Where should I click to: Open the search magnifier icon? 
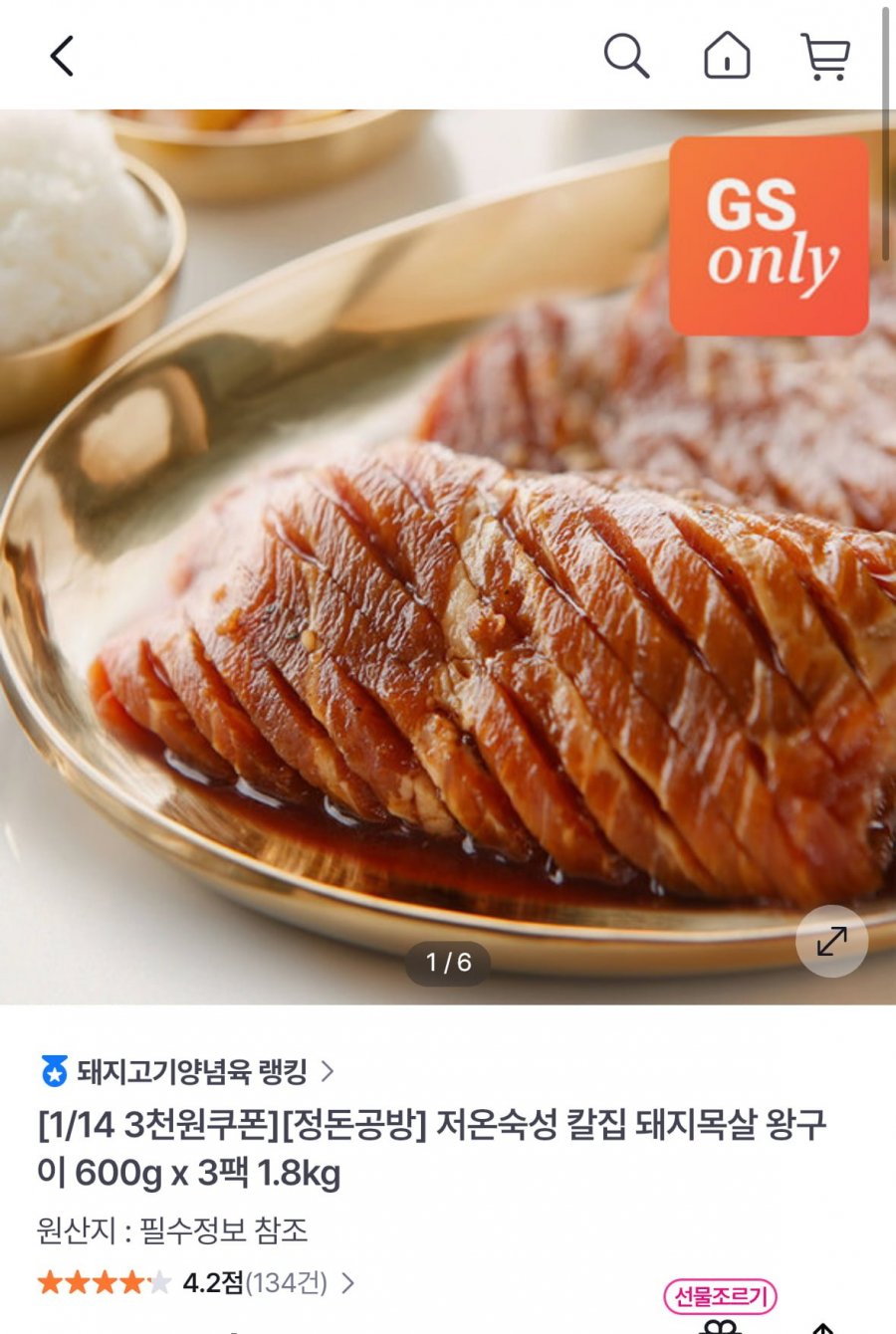pyautogui.click(x=626, y=55)
